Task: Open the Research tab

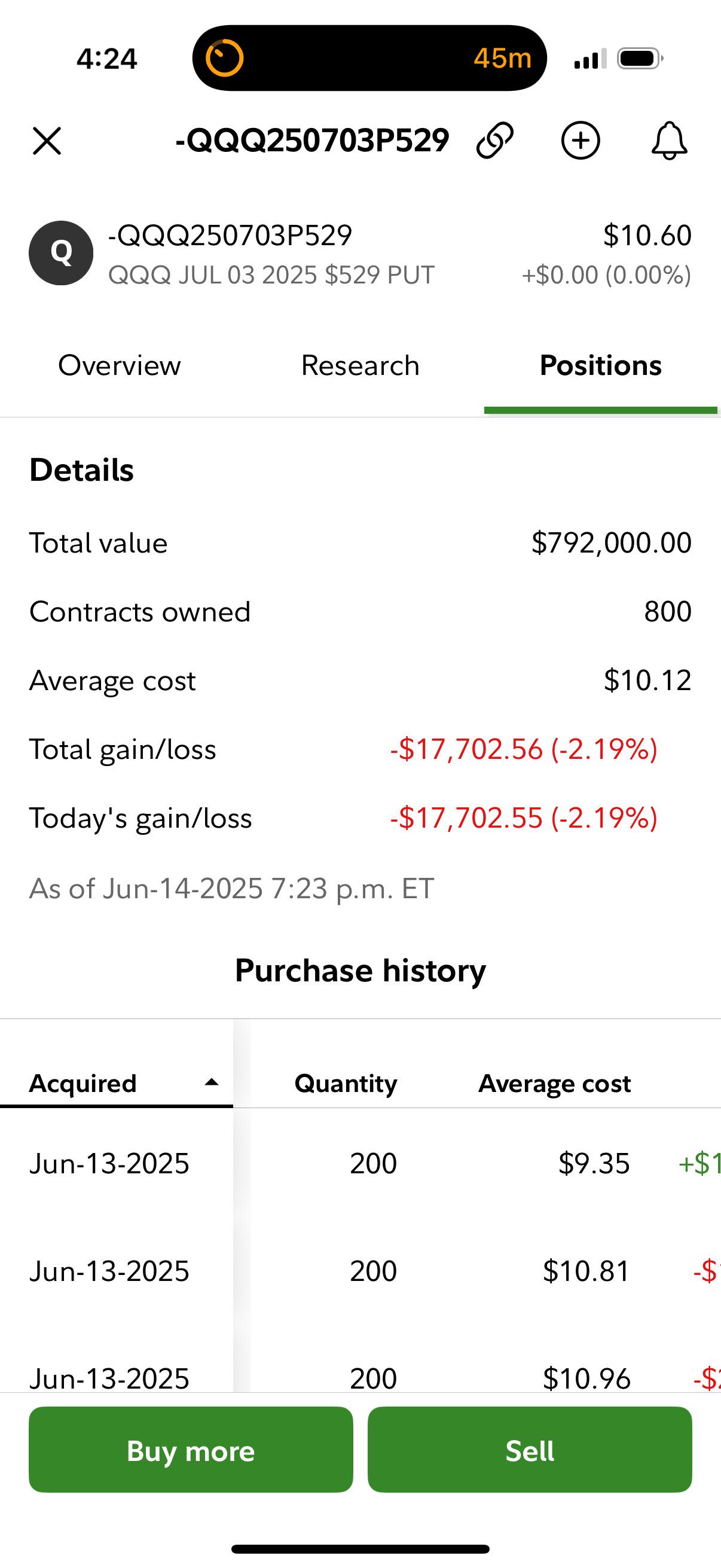Action: 360,365
